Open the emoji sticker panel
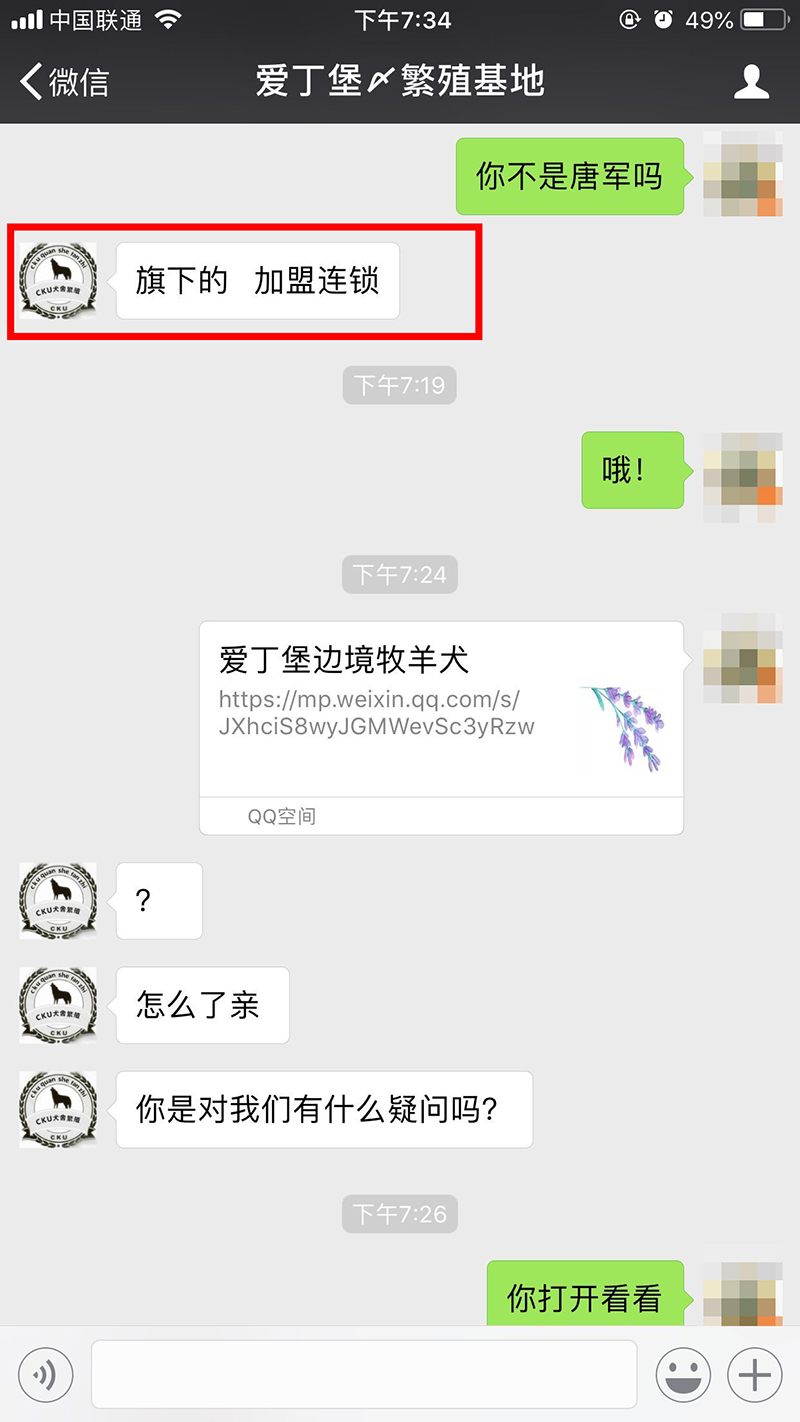This screenshot has height=1422, width=800. (683, 1375)
